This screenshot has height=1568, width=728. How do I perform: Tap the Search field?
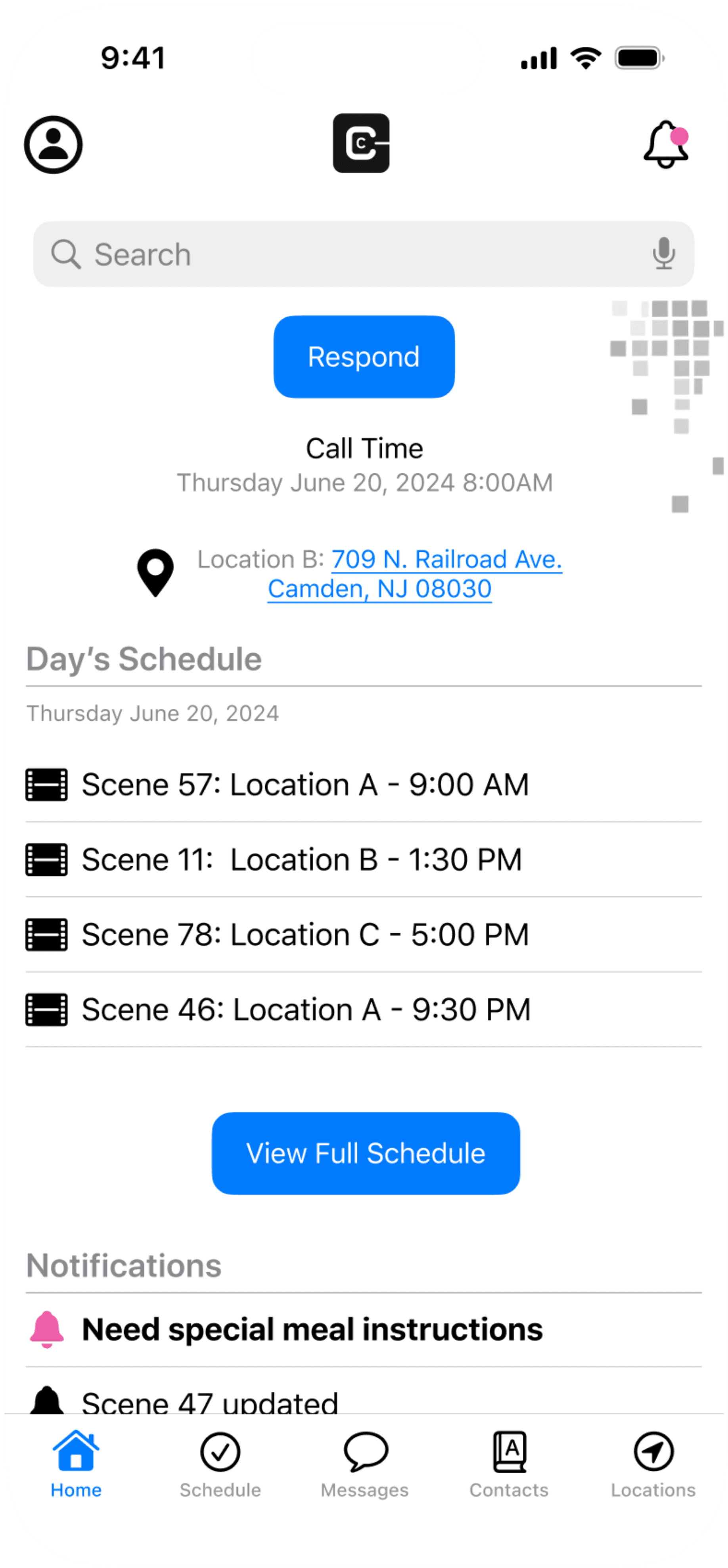pos(363,254)
